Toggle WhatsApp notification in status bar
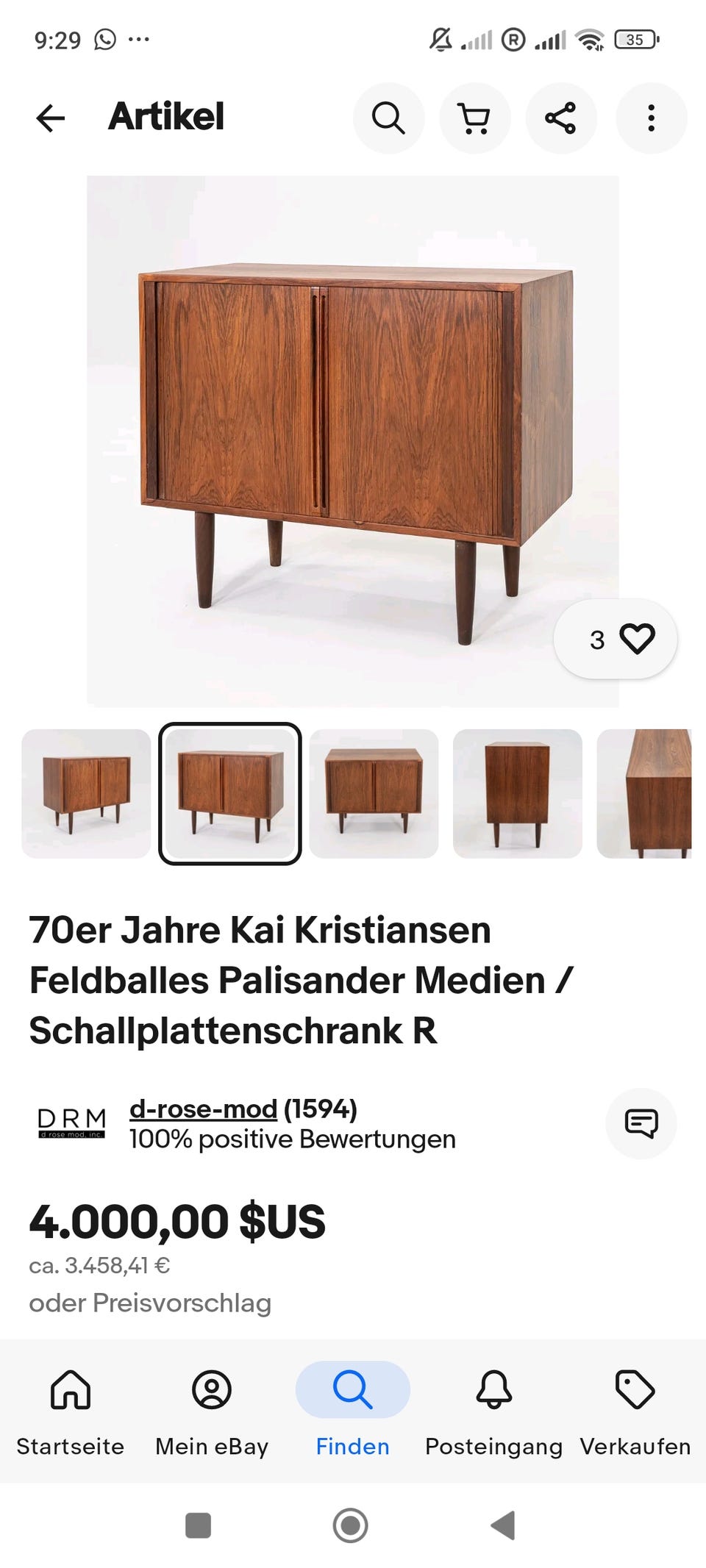This screenshot has height=1568, width=706. pyautogui.click(x=103, y=38)
